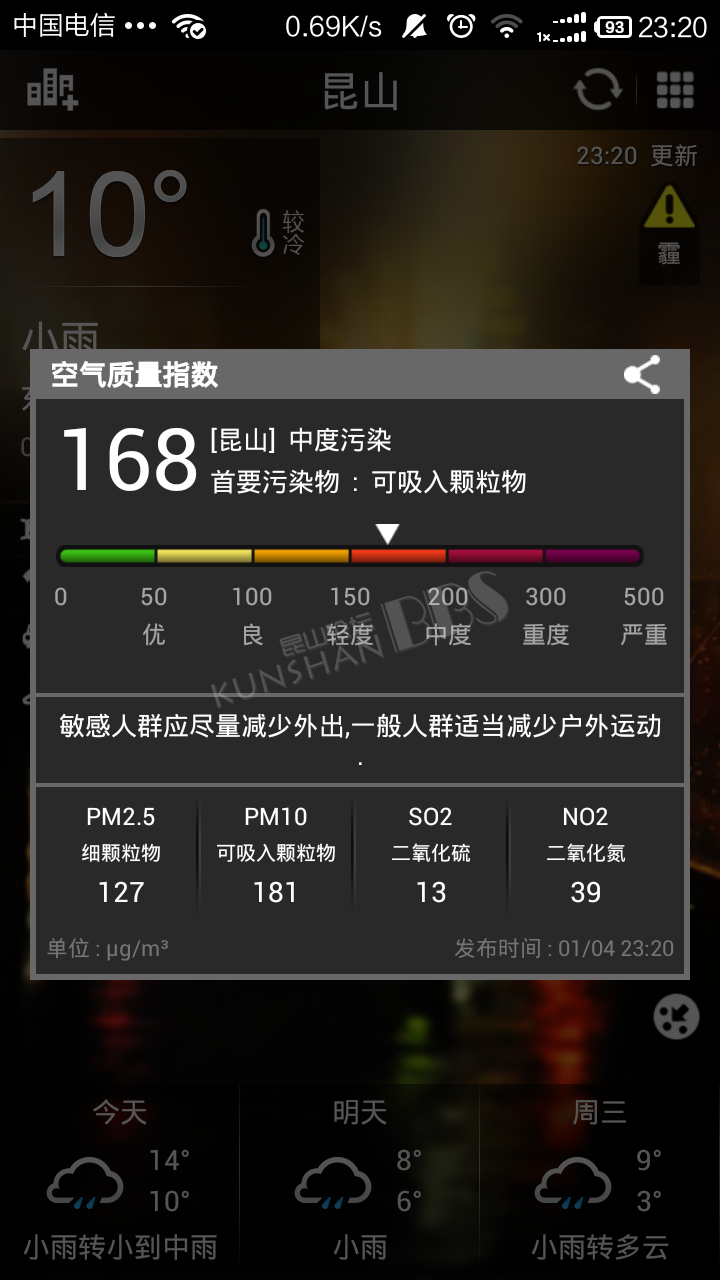Refresh the weather data
720x1280 pixels.
coord(597,90)
